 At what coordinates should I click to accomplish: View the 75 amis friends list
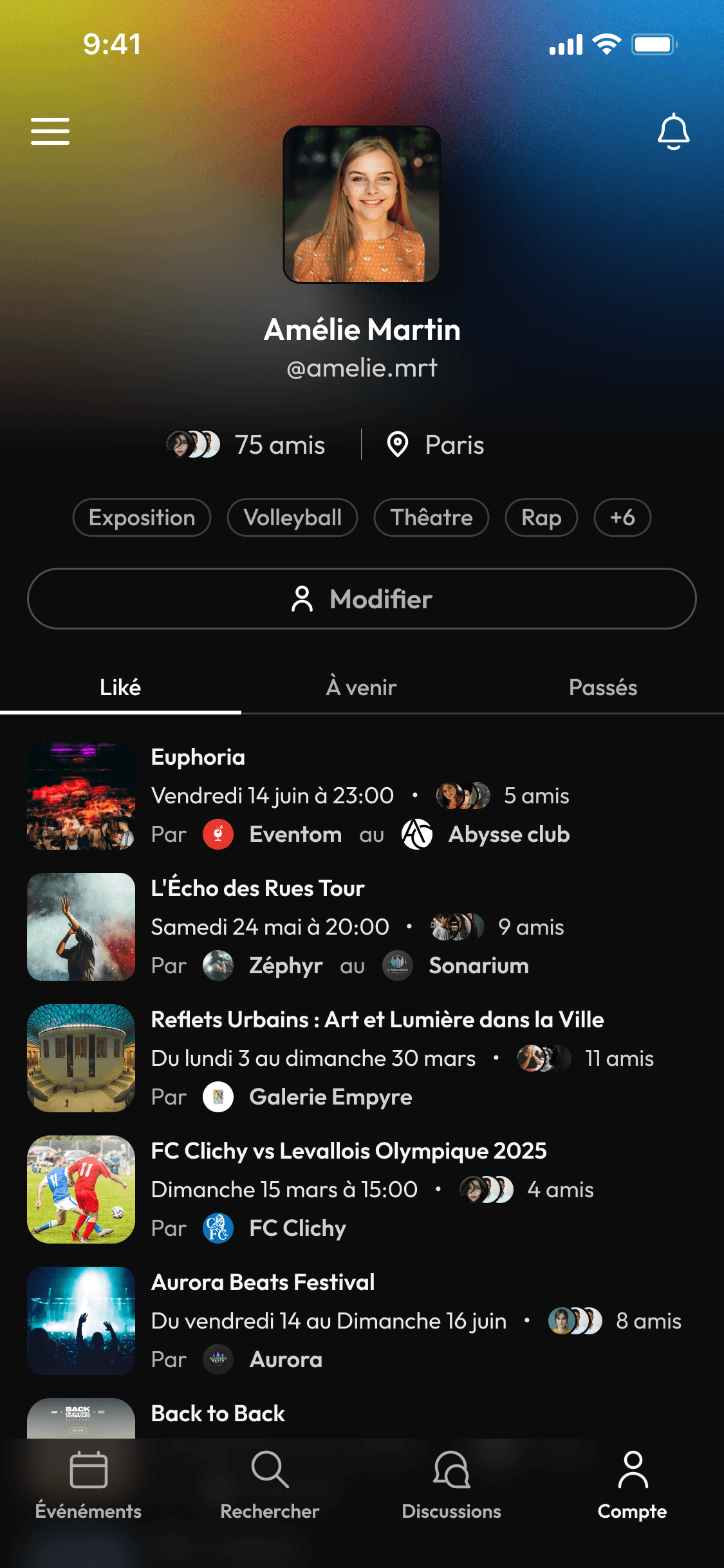click(246, 445)
